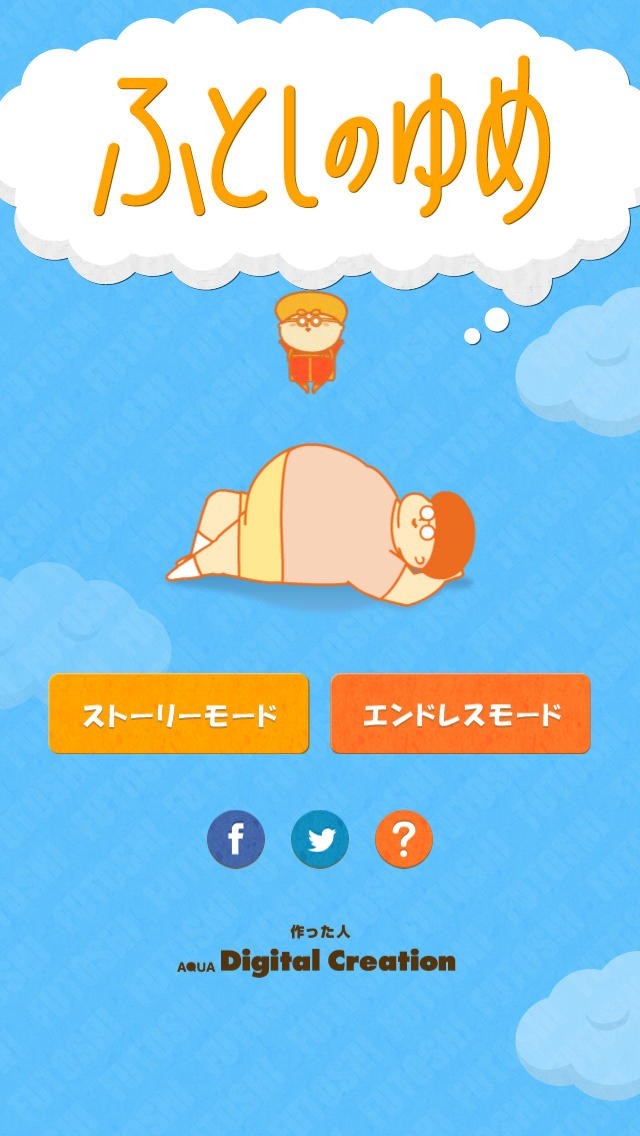This screenshot has width=640, height=1136.
Task: Tap the Twitter bird icon
Action: [x=320, y=839]
